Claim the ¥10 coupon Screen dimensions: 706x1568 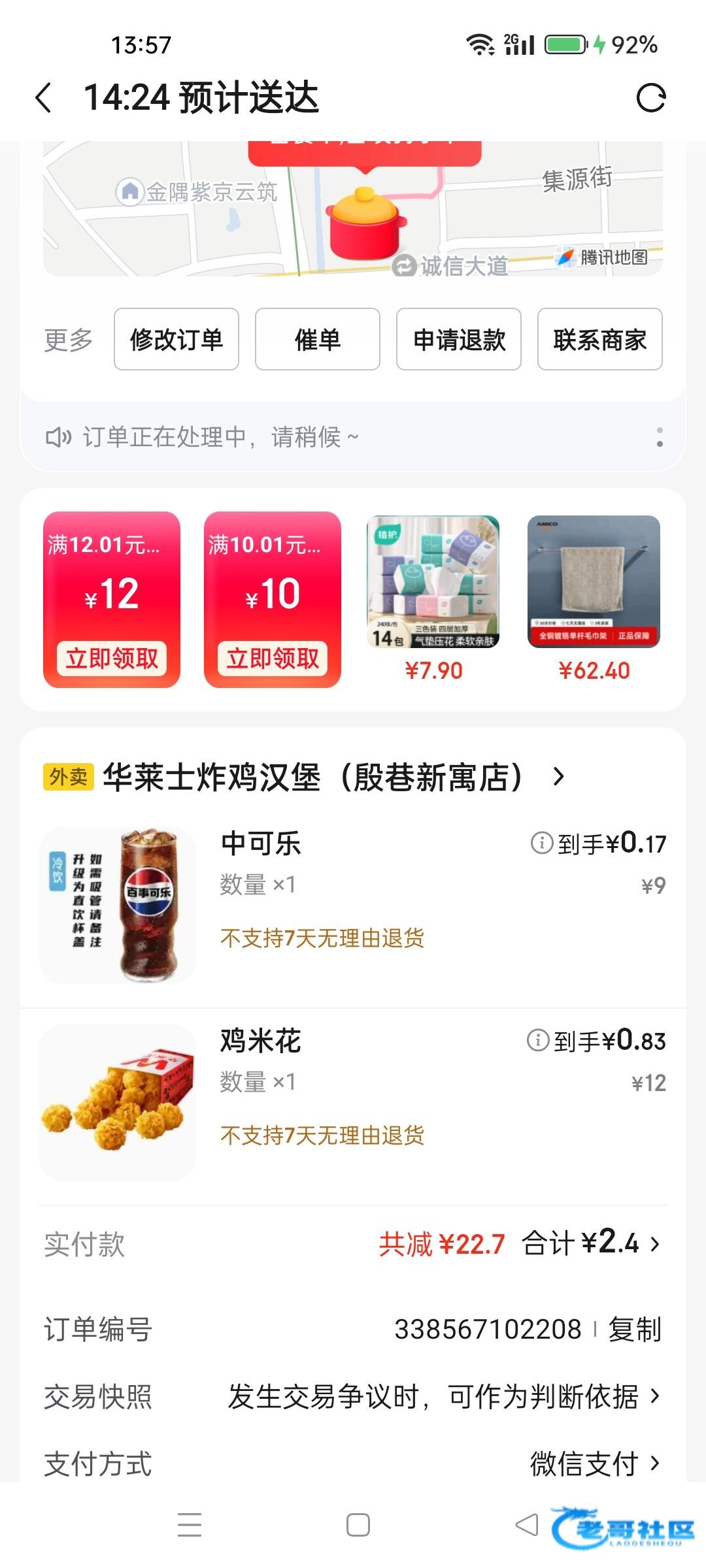click(273, 658)
